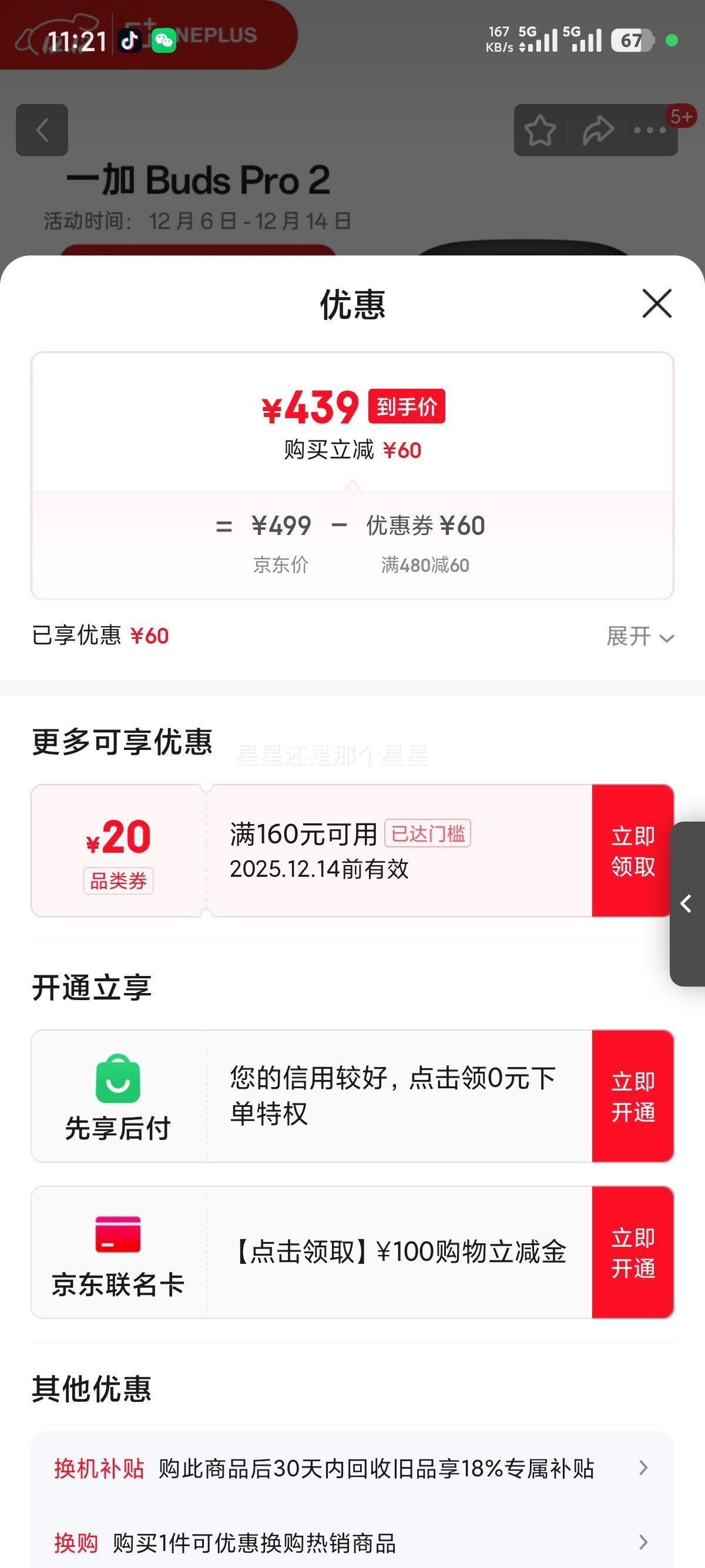Share the product via the share arrow icon
Screen dimensions: 705x1568
(598, 130)
